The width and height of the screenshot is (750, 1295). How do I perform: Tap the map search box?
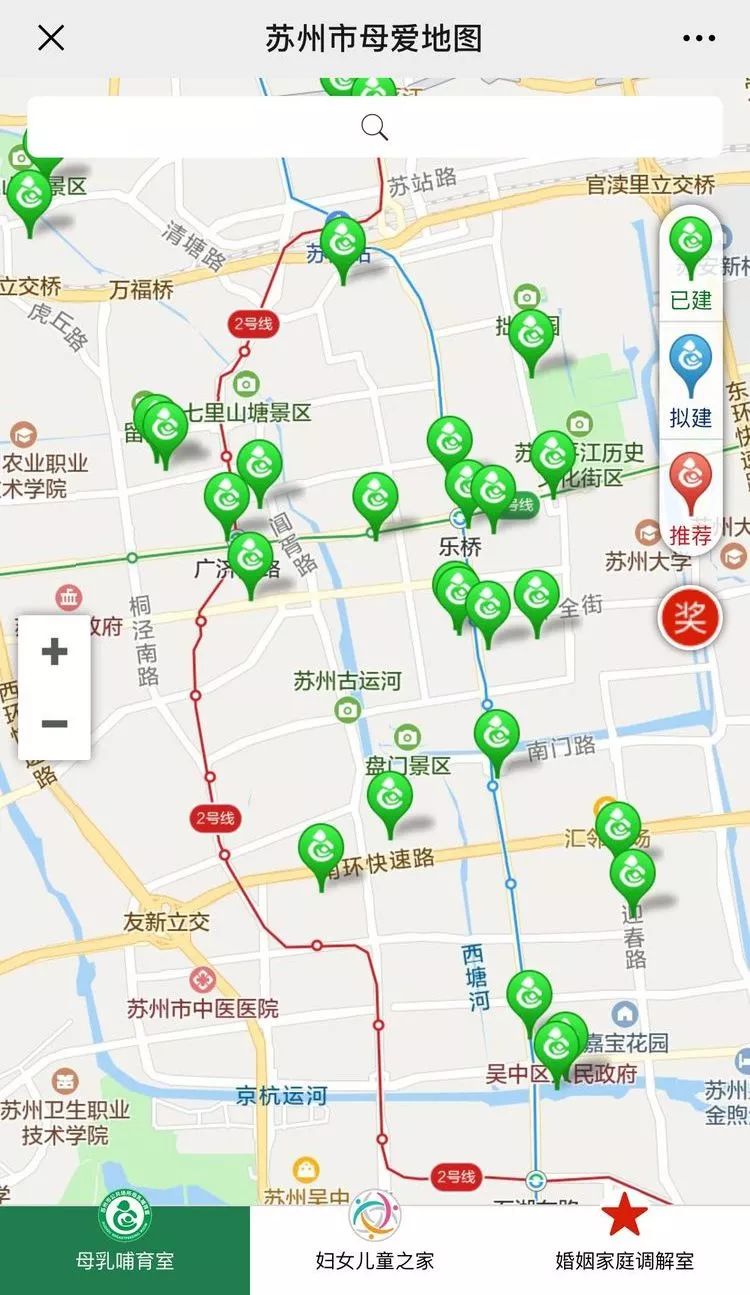(374, 127)
